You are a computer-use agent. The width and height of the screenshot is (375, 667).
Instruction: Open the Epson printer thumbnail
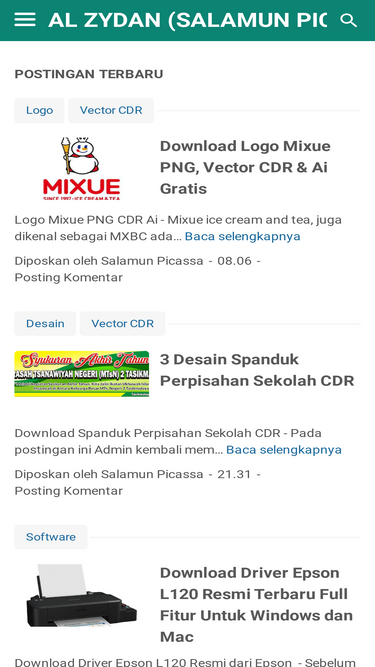(82, 596)
